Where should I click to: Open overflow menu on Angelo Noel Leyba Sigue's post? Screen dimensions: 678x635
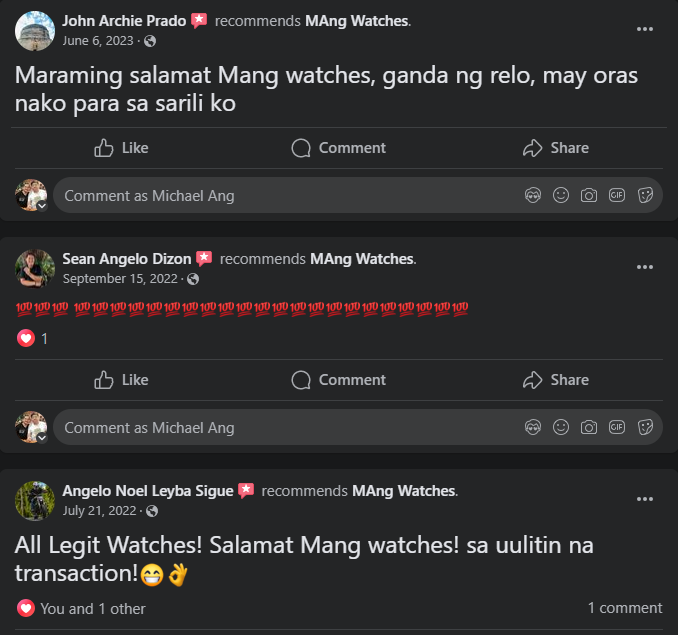645,499
